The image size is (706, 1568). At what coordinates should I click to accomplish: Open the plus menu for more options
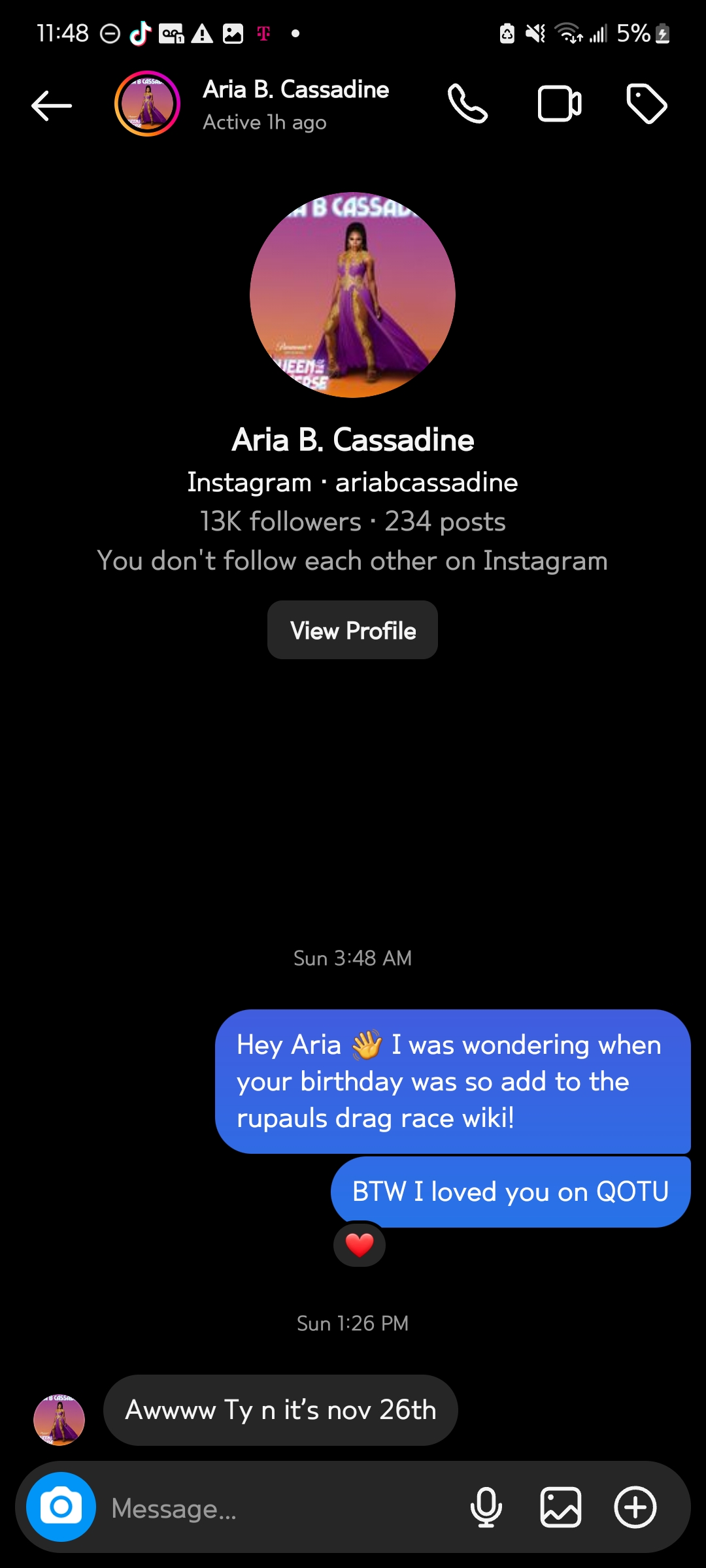click(x=635, y=1507)
